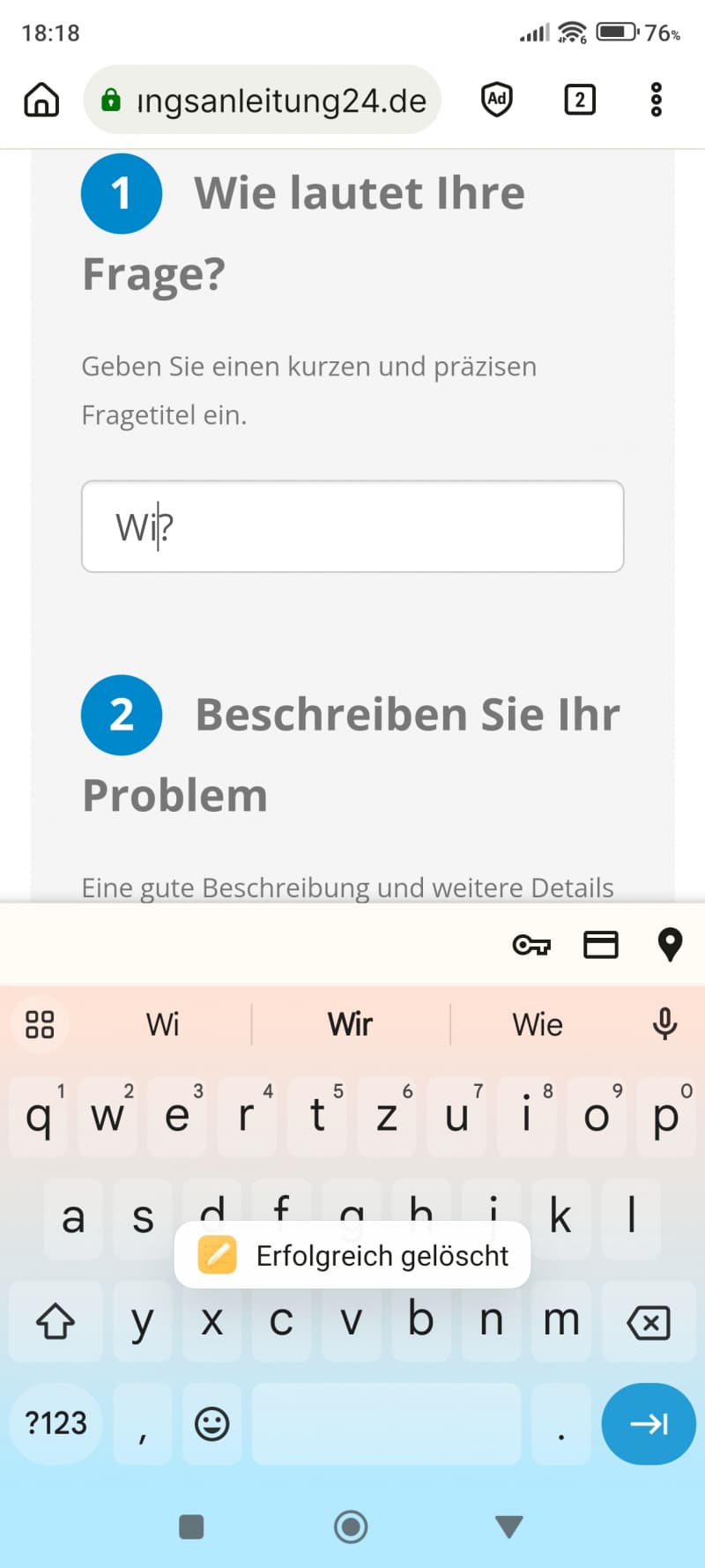Screen dimensions: 705x1568
Task: Focus the question title text field
Action: (x=352, y=526)
